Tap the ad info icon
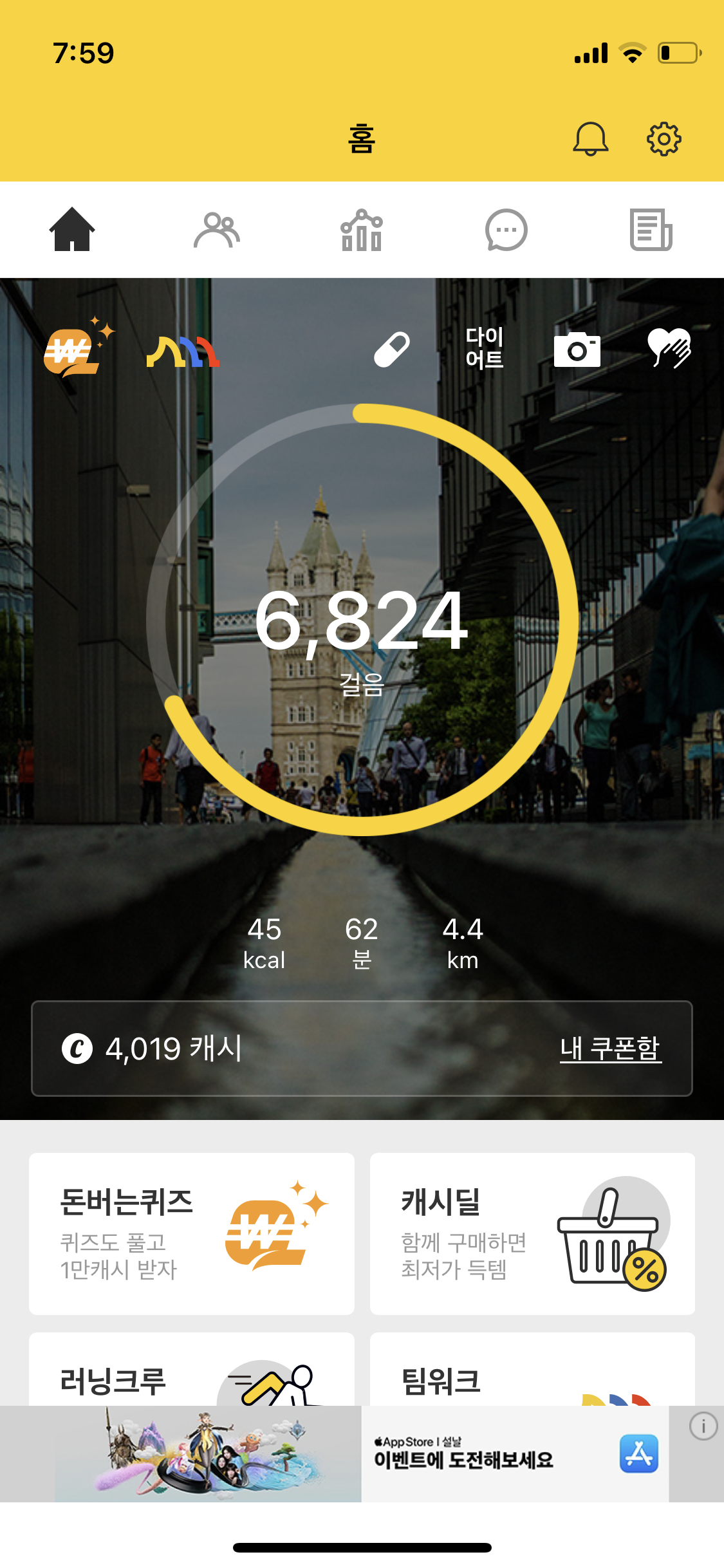The width and height of the screenshot is (724, 1568). click(x=703, y=1426)
